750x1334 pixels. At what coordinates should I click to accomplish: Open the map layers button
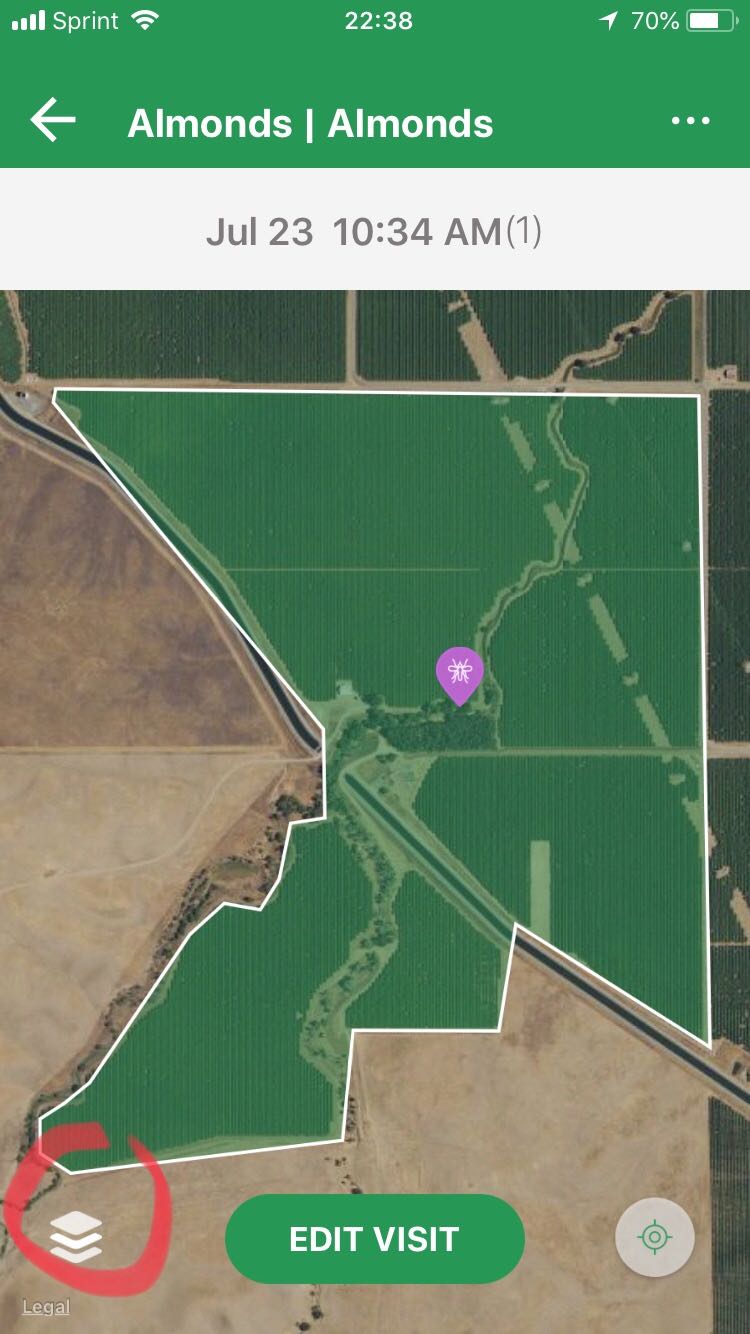click(x=76, y=1237)
